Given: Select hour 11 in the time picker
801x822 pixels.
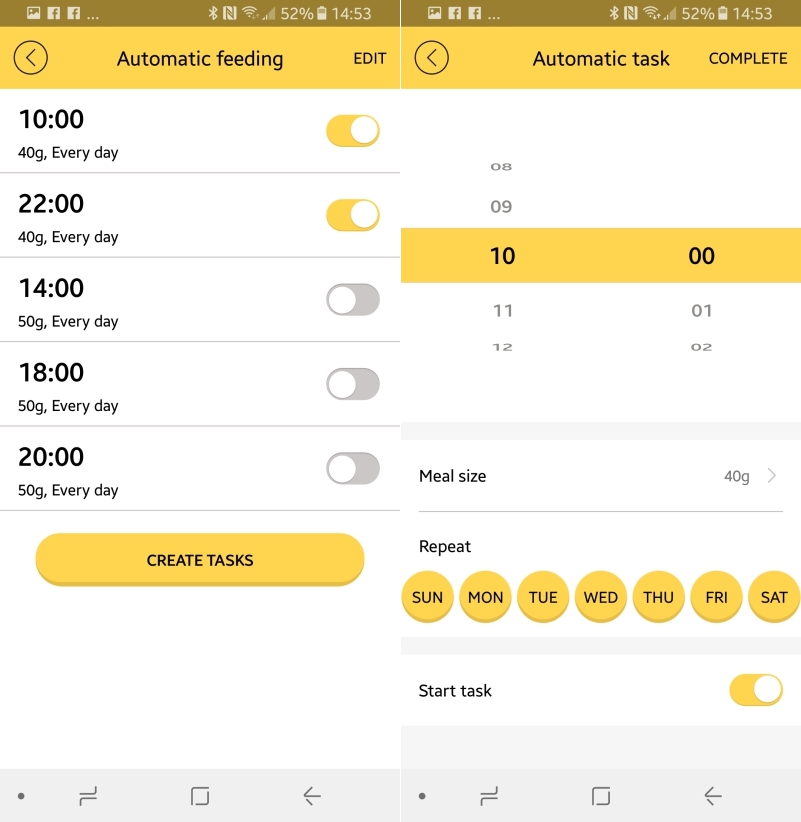Looking at the screenshot, I should coord(502,311).
